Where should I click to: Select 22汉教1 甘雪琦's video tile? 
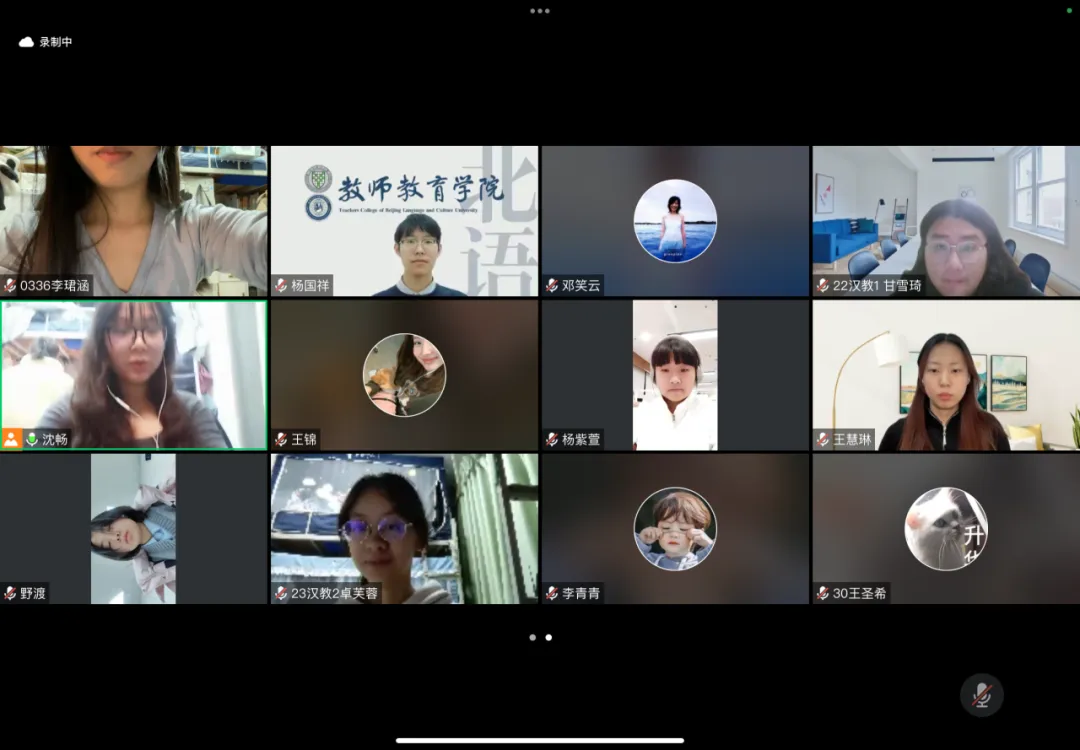946,221
